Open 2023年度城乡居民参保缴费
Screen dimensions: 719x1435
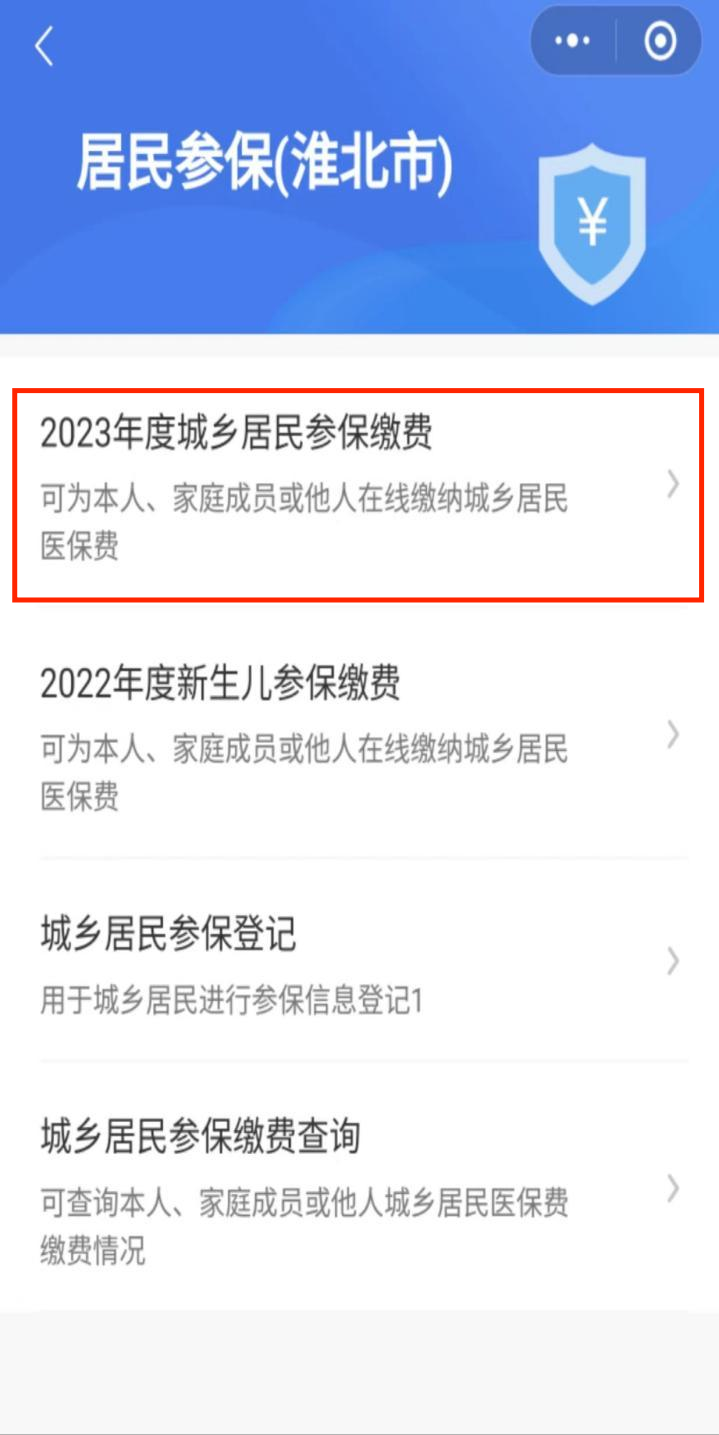[x=358, y=494]
